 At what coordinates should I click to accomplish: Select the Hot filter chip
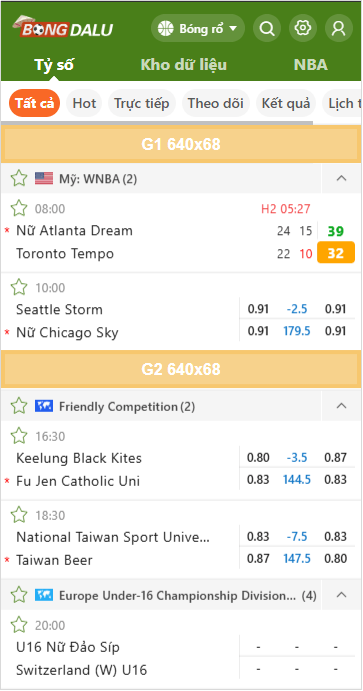84,103
